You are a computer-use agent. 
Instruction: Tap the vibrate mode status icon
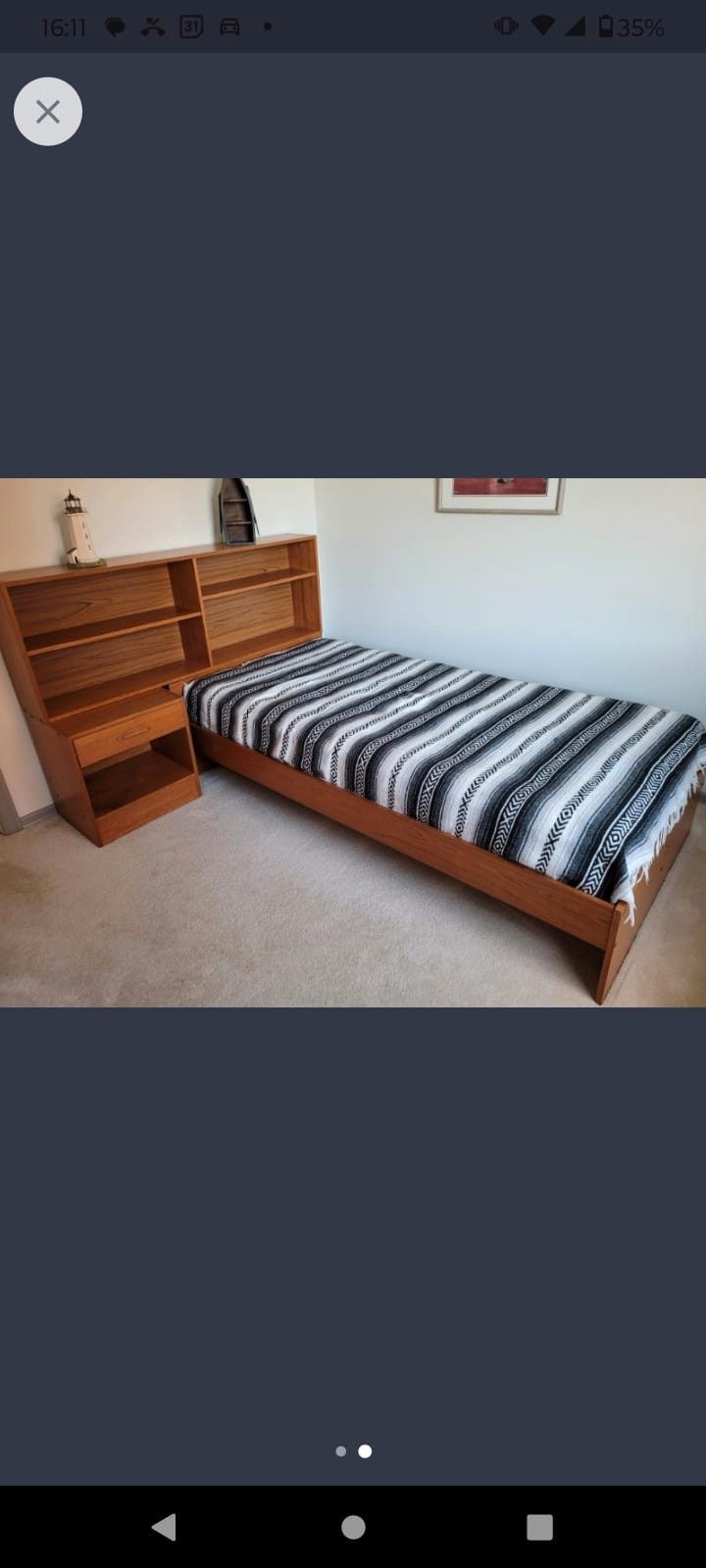point(504,26)
